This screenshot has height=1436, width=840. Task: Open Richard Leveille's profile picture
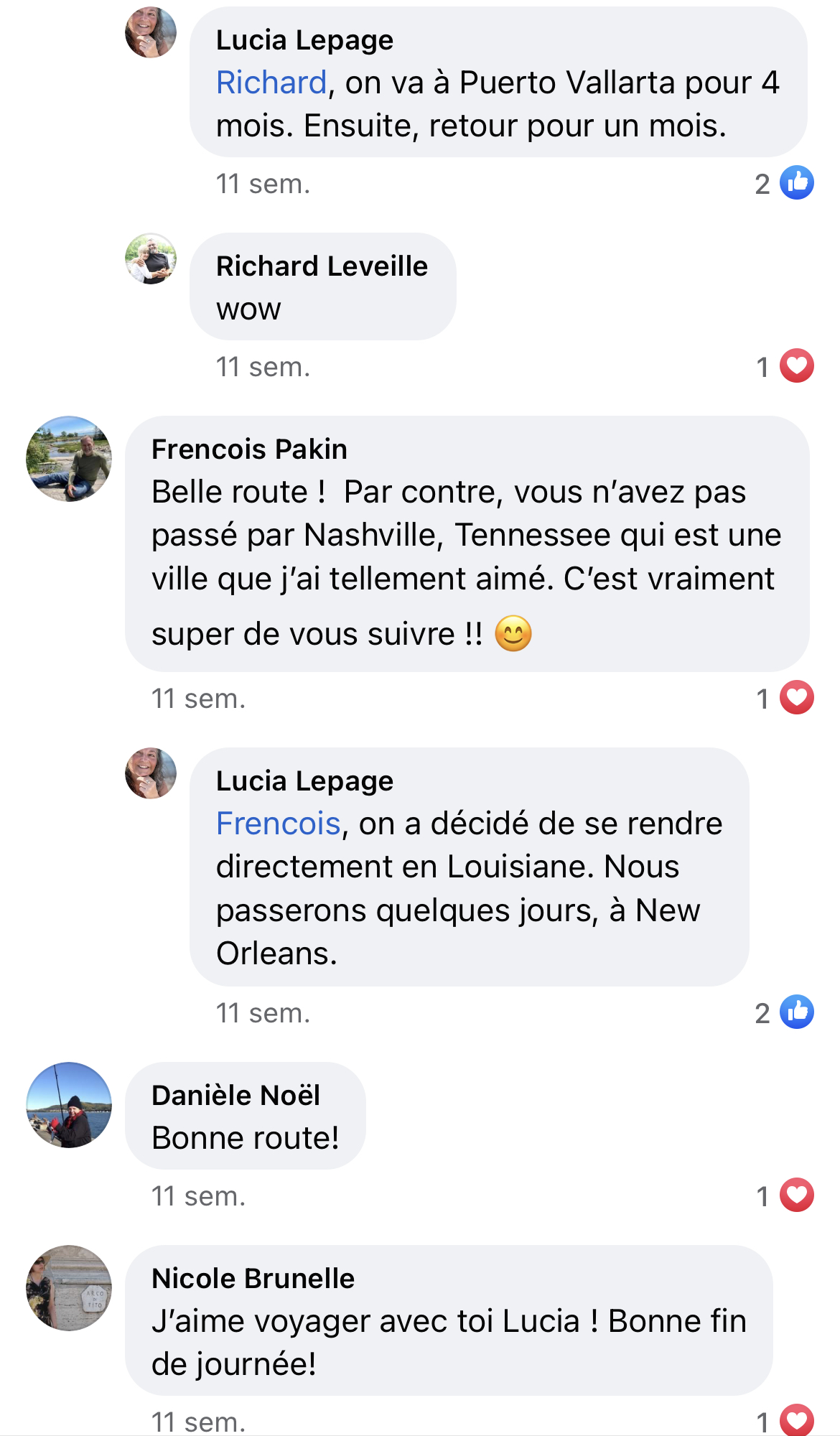151,258
